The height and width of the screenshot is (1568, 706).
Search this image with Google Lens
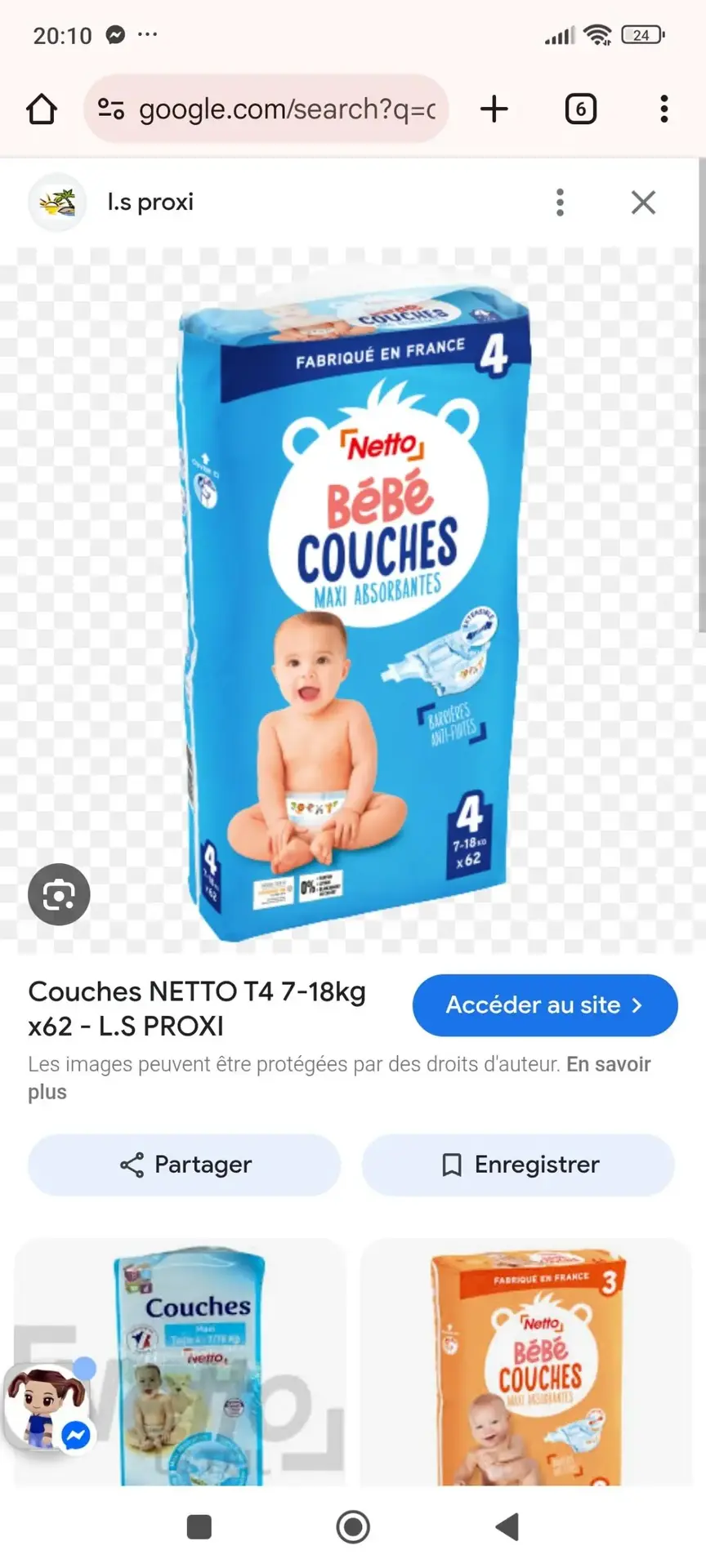coord(59,894)
